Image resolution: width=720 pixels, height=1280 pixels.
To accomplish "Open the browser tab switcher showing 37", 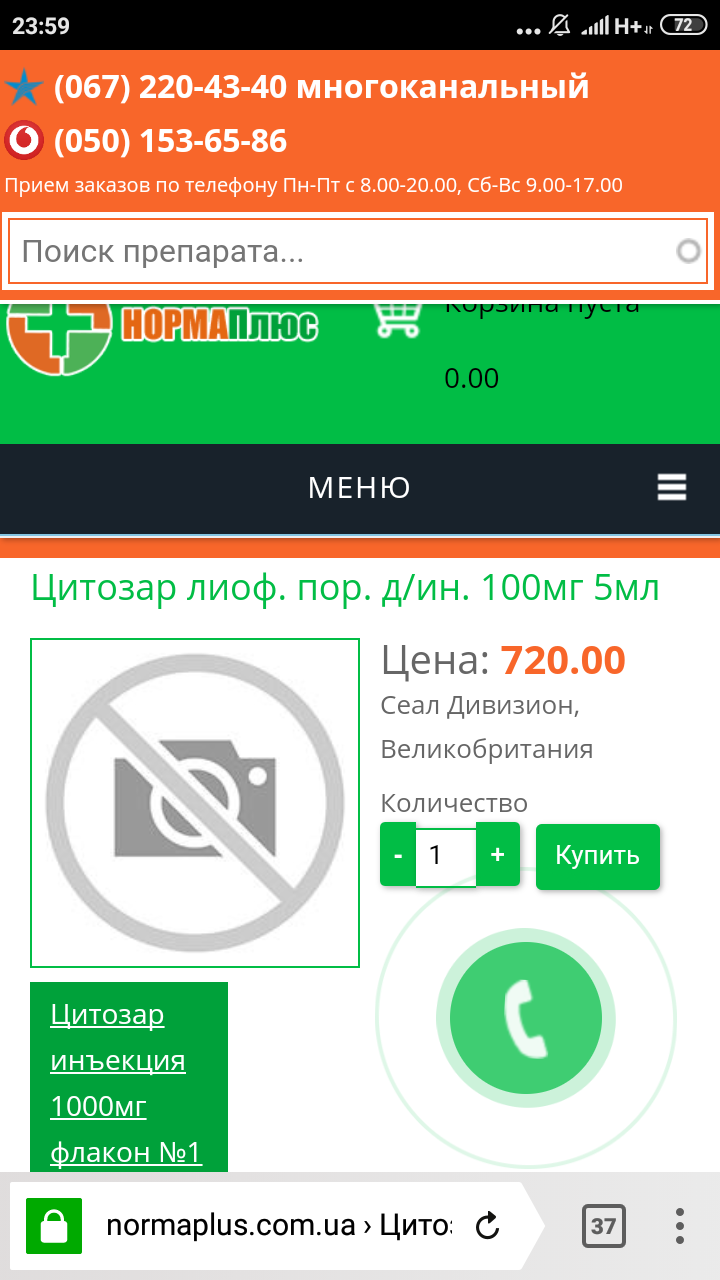I will tap(603, 1225).
